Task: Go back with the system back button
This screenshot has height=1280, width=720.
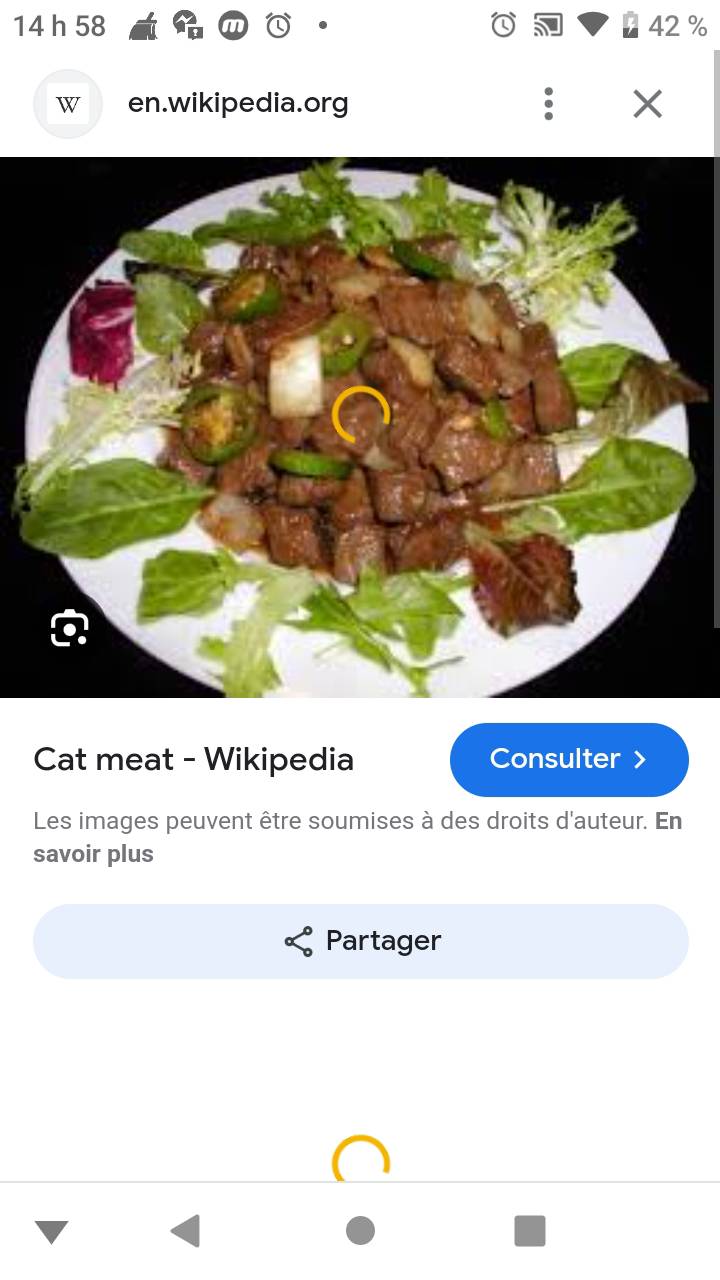Action: 186,1231
